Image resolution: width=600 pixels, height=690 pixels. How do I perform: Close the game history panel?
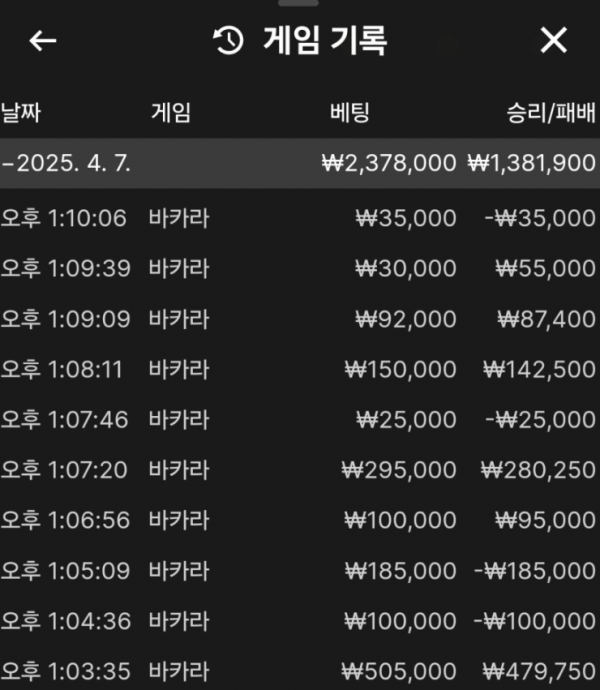[x=553, y=41]
